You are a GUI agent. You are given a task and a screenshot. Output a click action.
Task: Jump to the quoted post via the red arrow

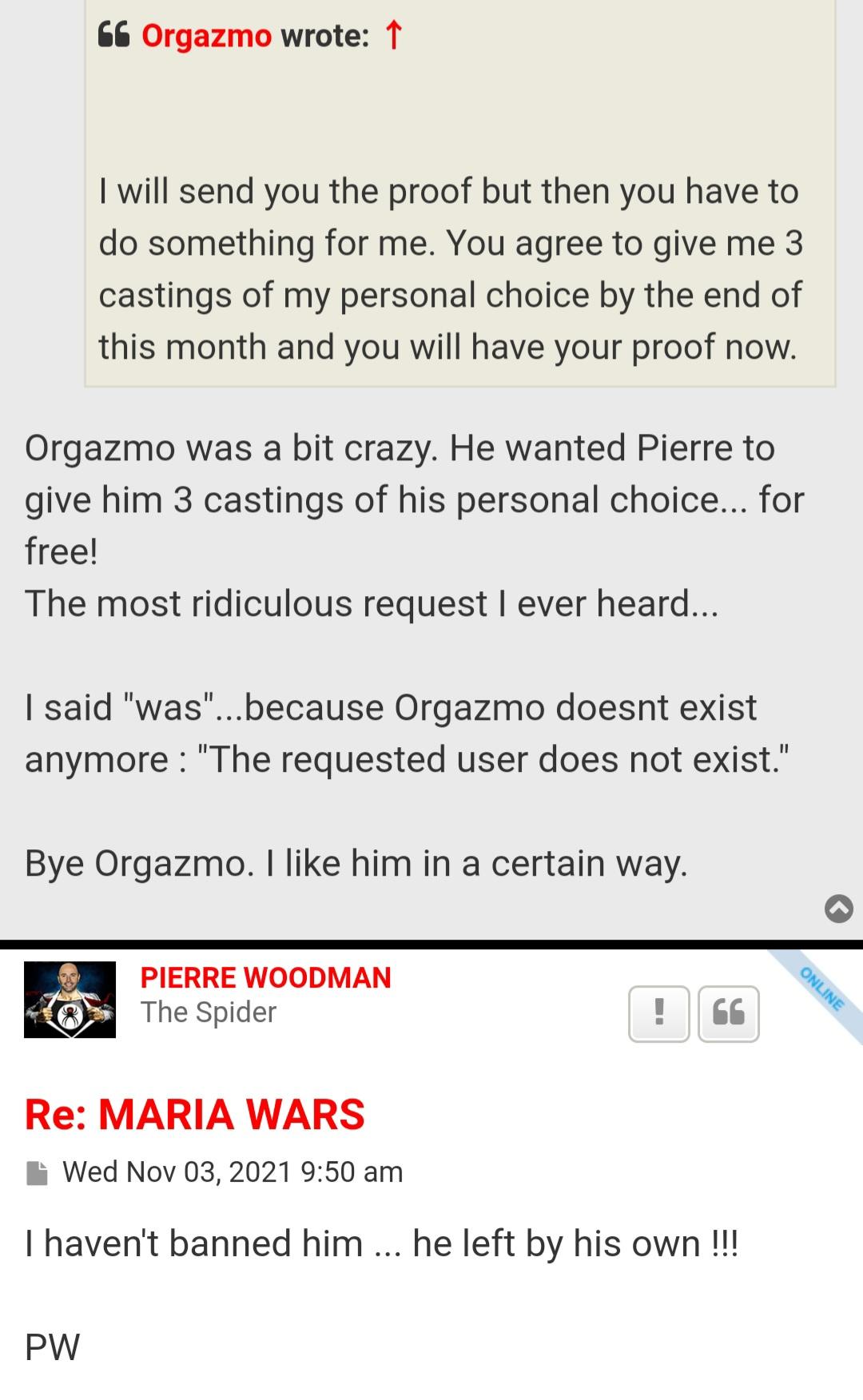(393, 36)
